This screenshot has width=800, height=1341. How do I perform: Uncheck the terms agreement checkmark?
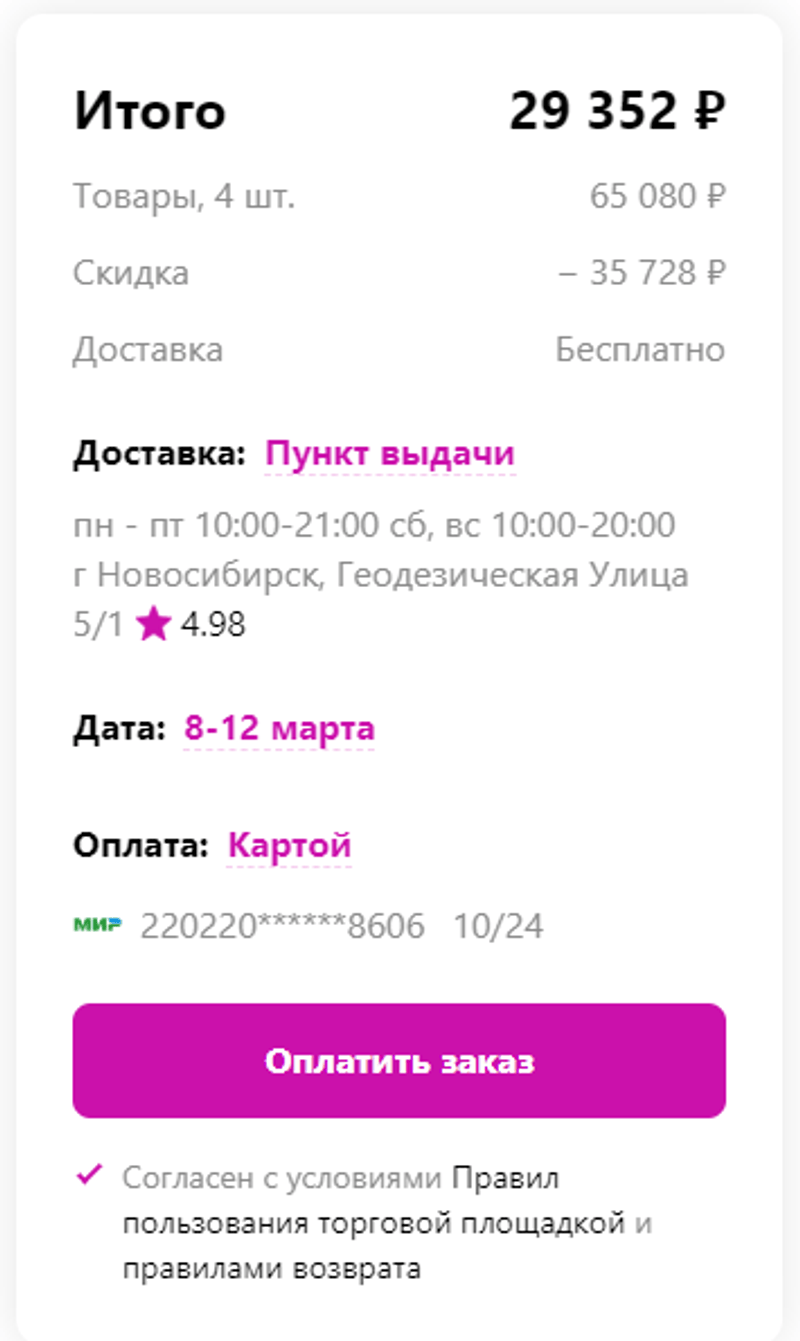pyautogui.click(x=90, y=1175)
